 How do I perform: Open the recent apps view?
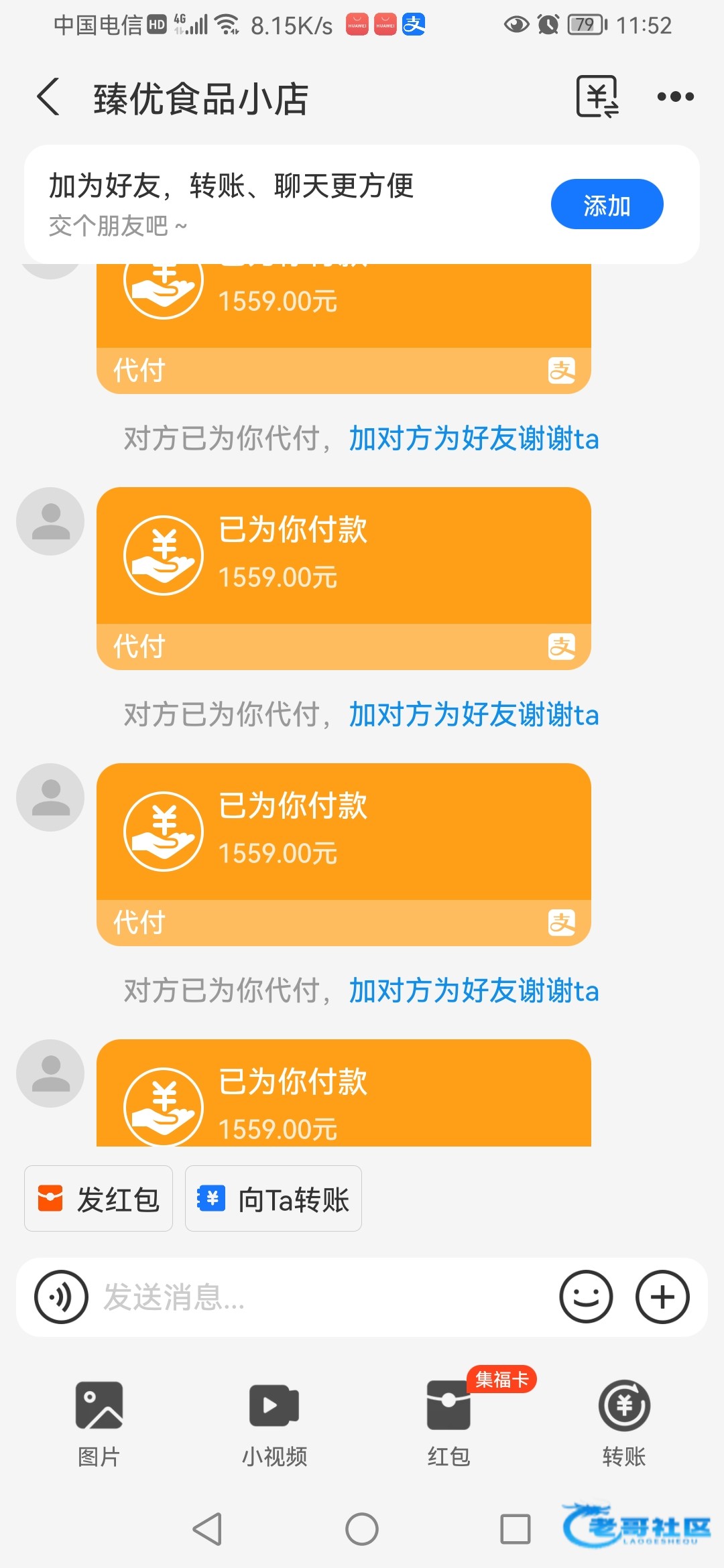tap(516, 1529)
